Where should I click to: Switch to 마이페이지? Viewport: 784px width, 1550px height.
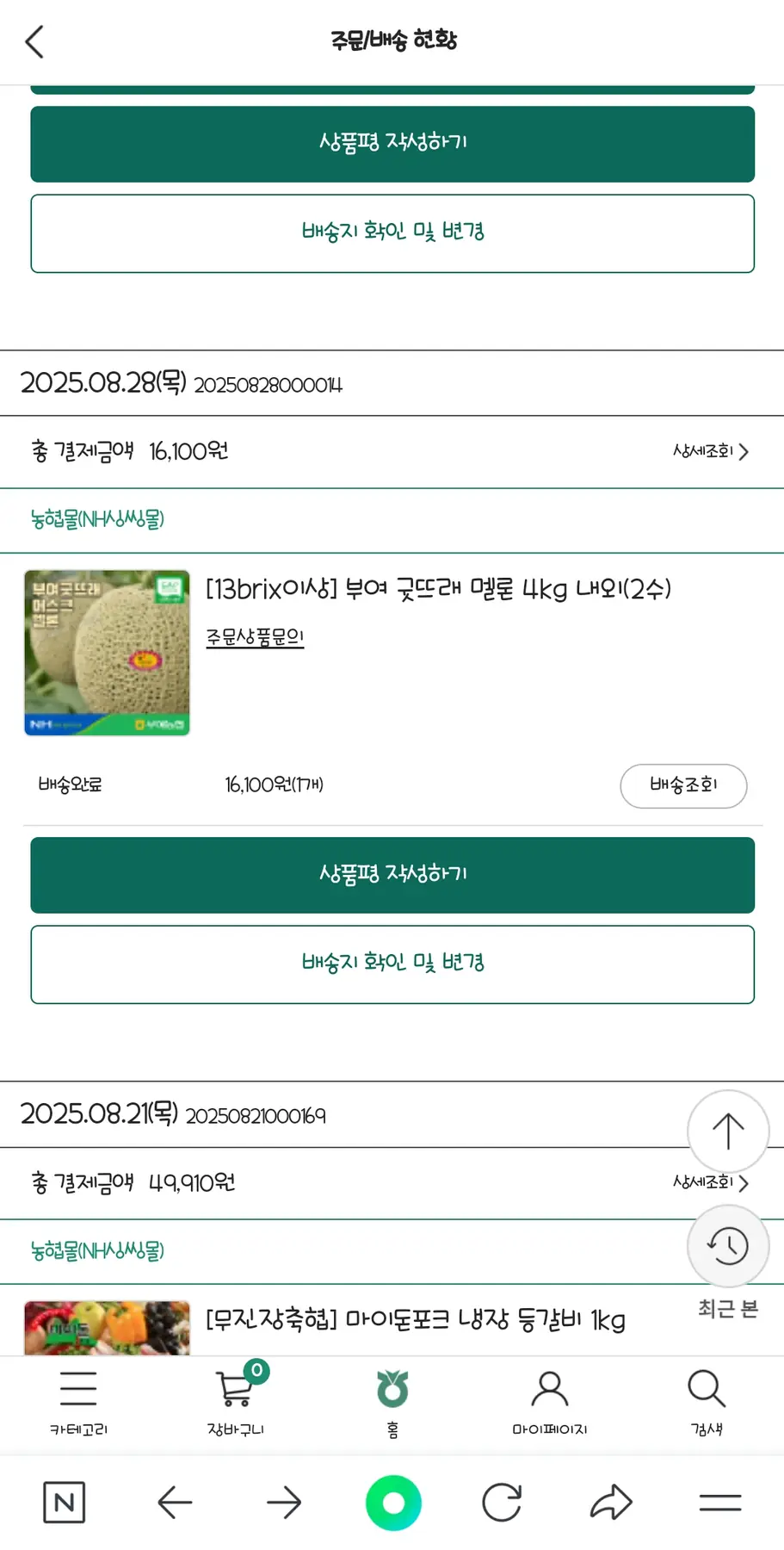coord(549,1402)
